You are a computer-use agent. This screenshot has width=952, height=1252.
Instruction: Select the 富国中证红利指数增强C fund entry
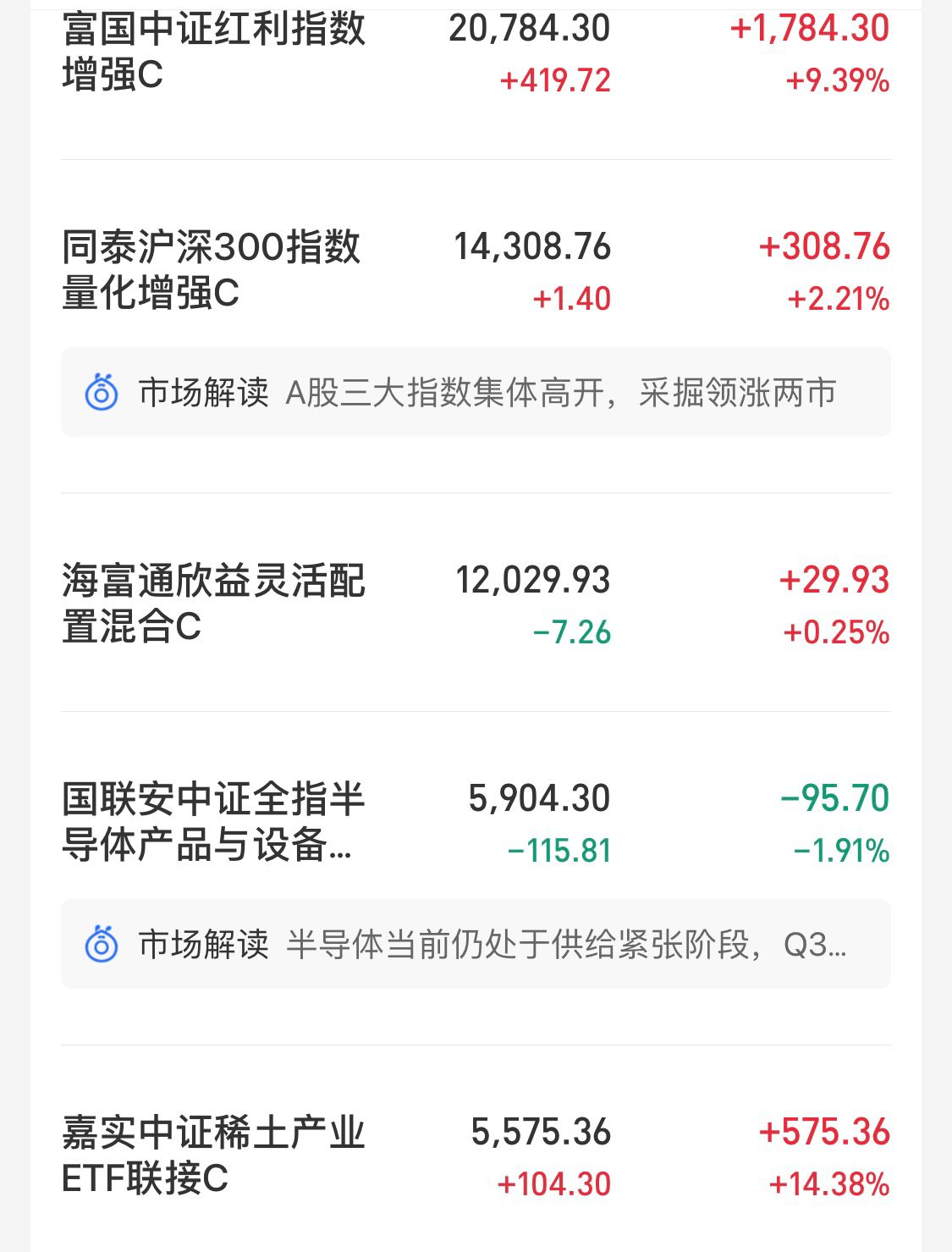tap(214, 52)
